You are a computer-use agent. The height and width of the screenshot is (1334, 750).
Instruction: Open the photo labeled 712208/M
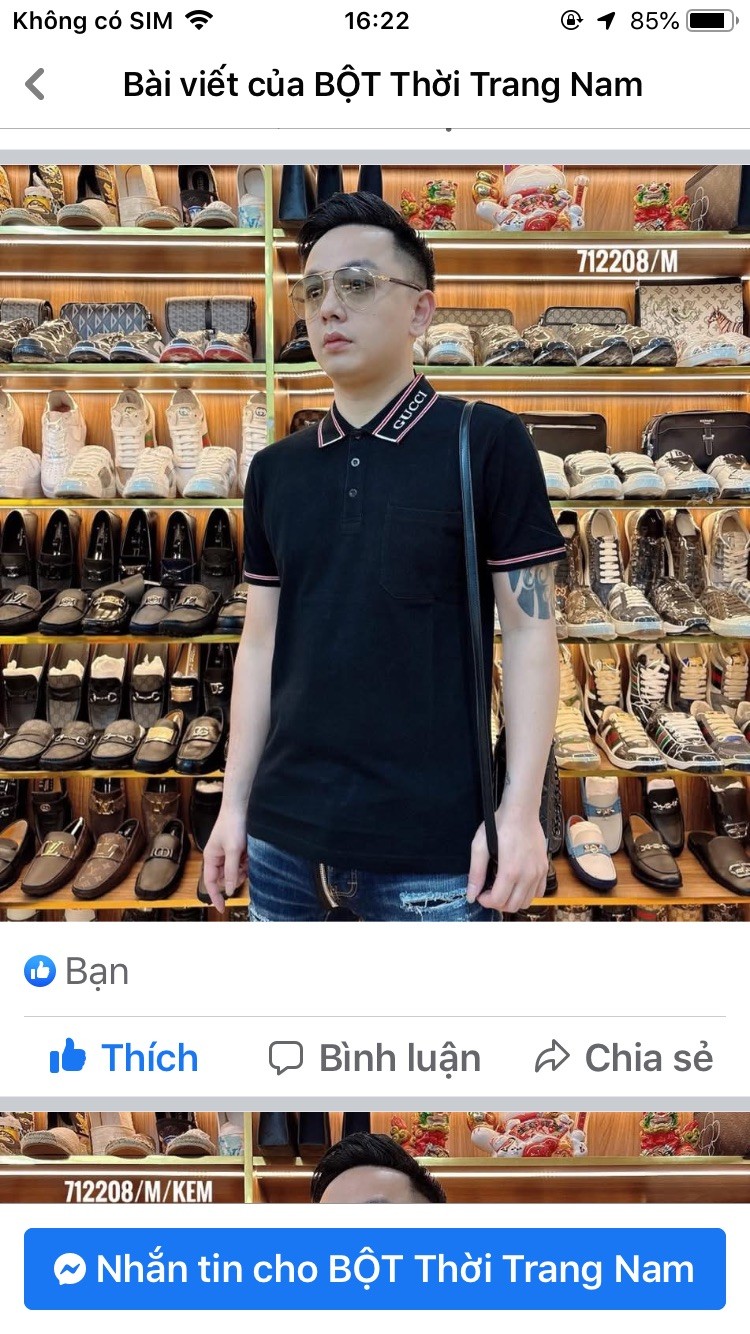[375, 543]
